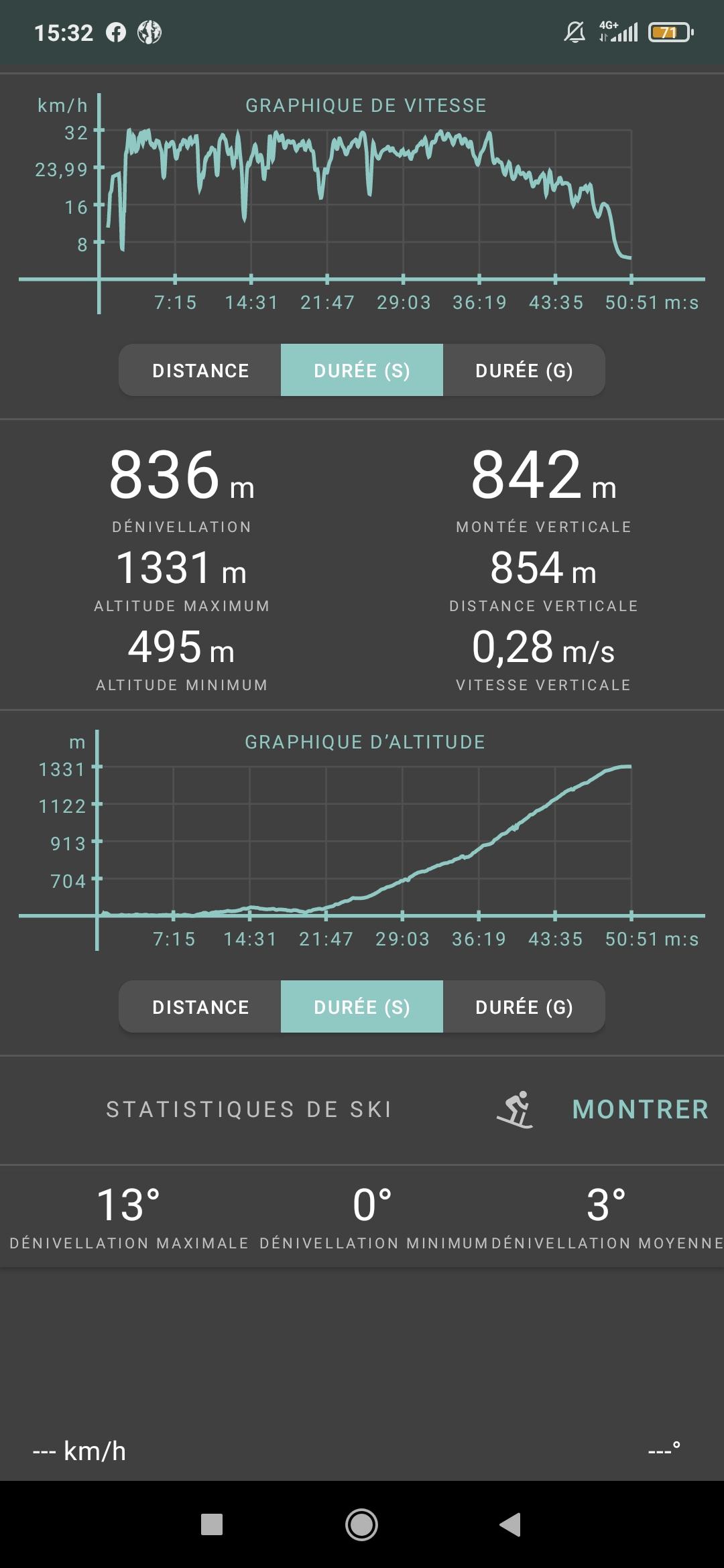724x1568 pixels.
Task: Open the recent apps view
Action: click(212, 1524)
